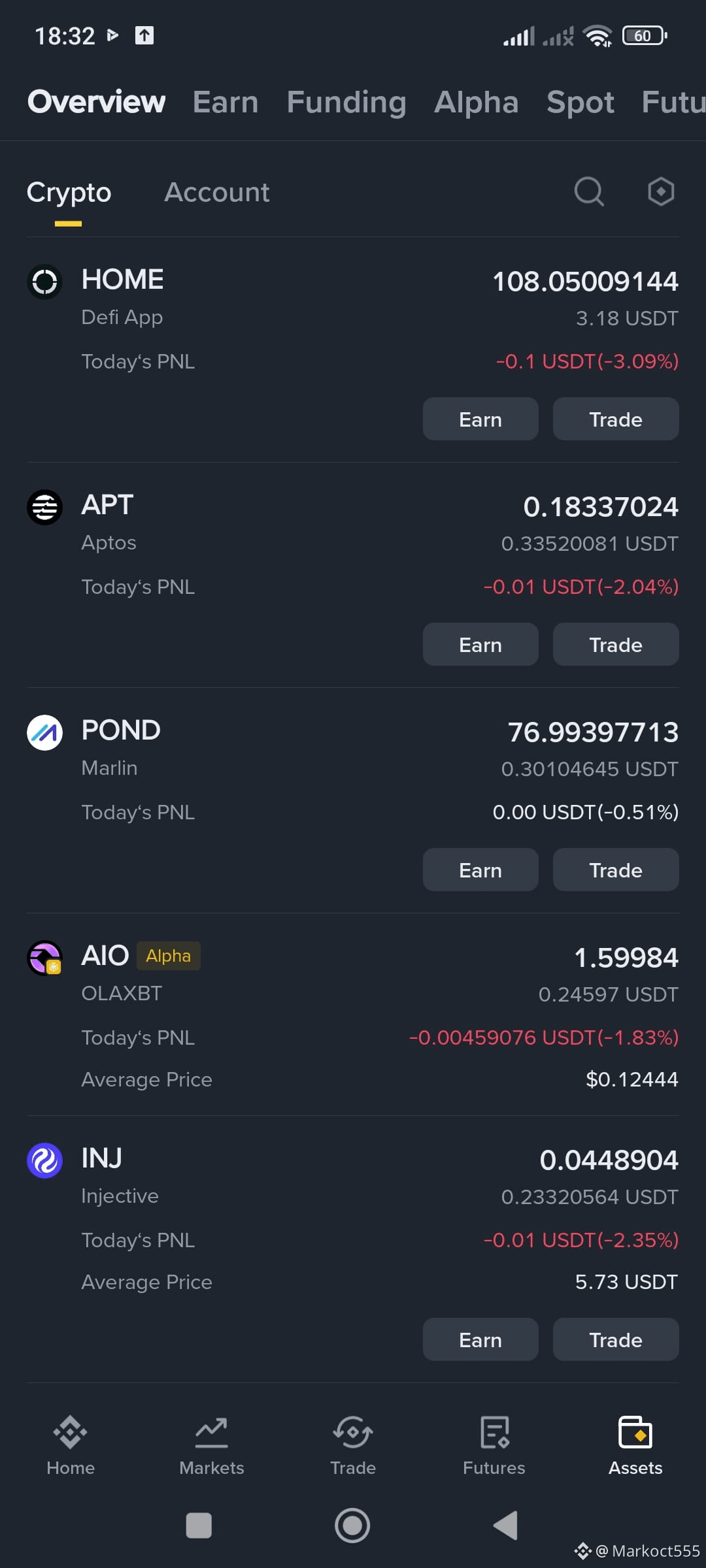Screen dimensions: 706x1568
Task: Click the settings hexagon icon near search
Action: tap(661, 191)
